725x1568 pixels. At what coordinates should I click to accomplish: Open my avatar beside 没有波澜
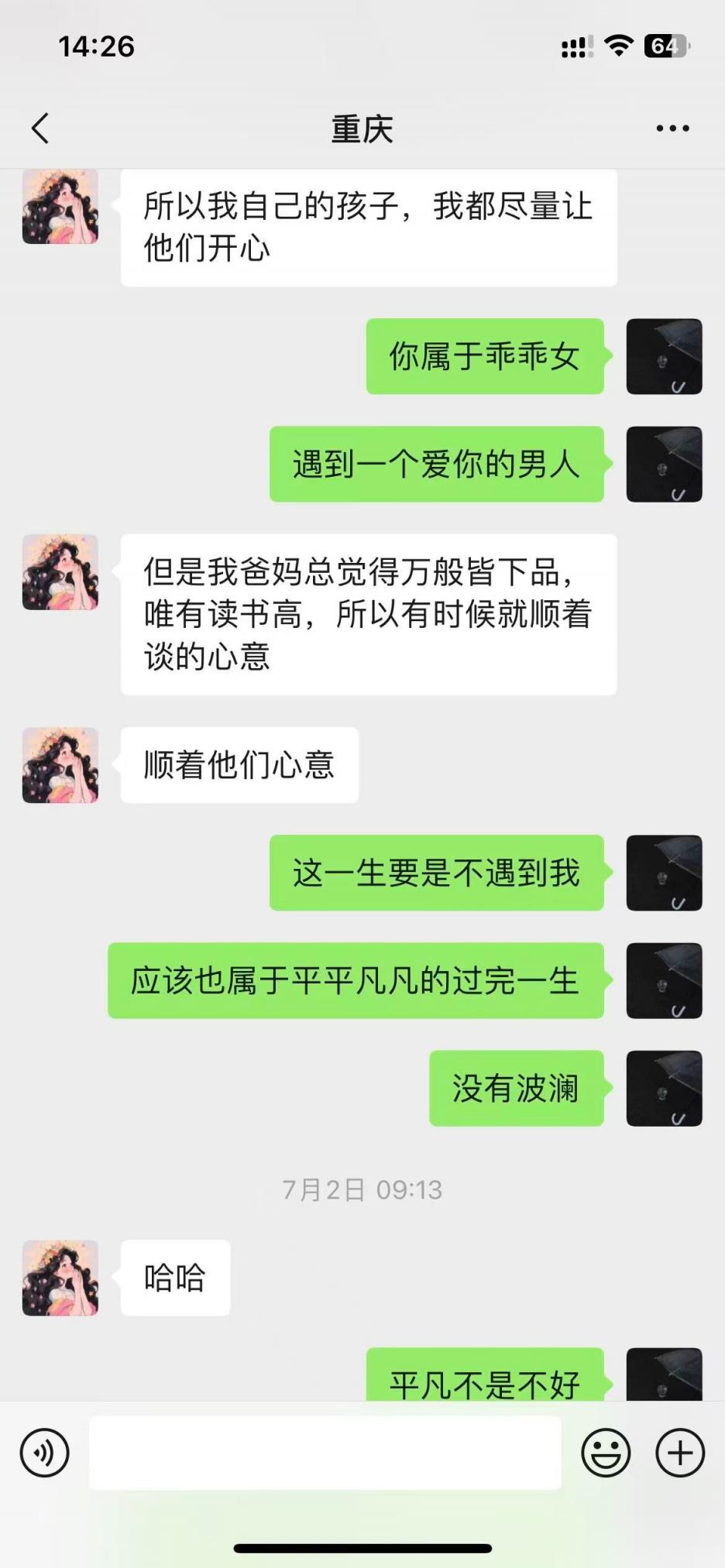[664, 1088]
